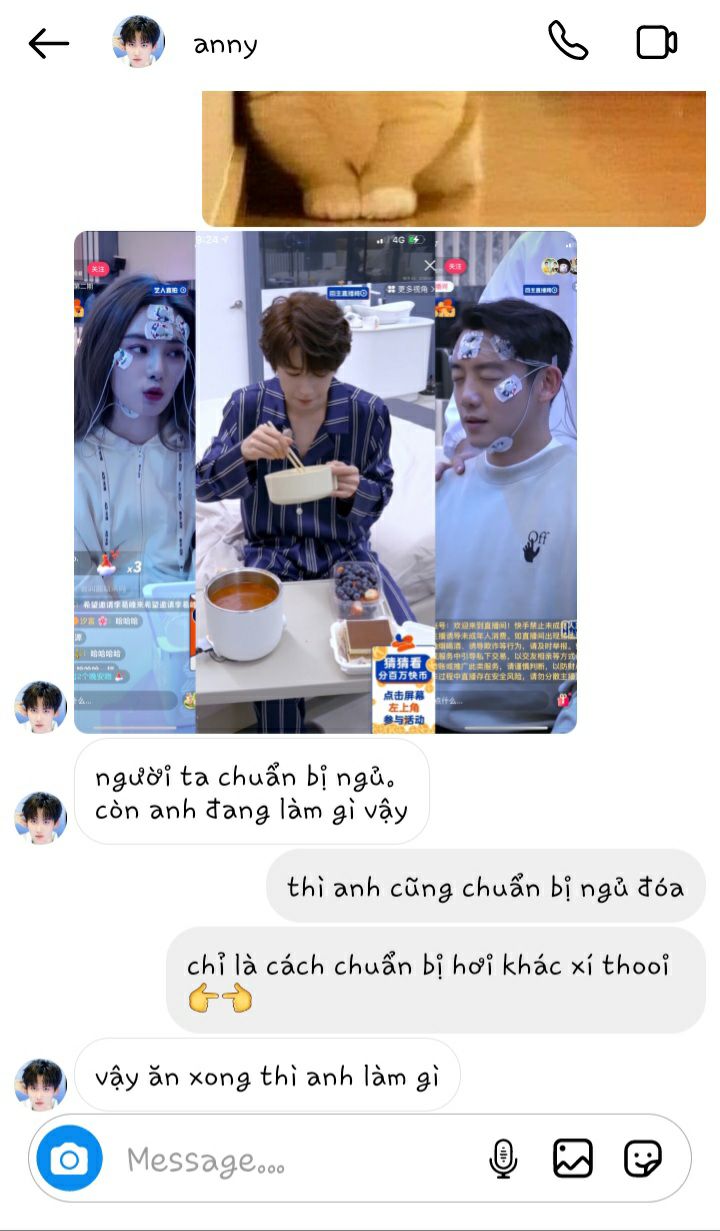
Task: Start a voice call with anny
Action: [568, 41]
